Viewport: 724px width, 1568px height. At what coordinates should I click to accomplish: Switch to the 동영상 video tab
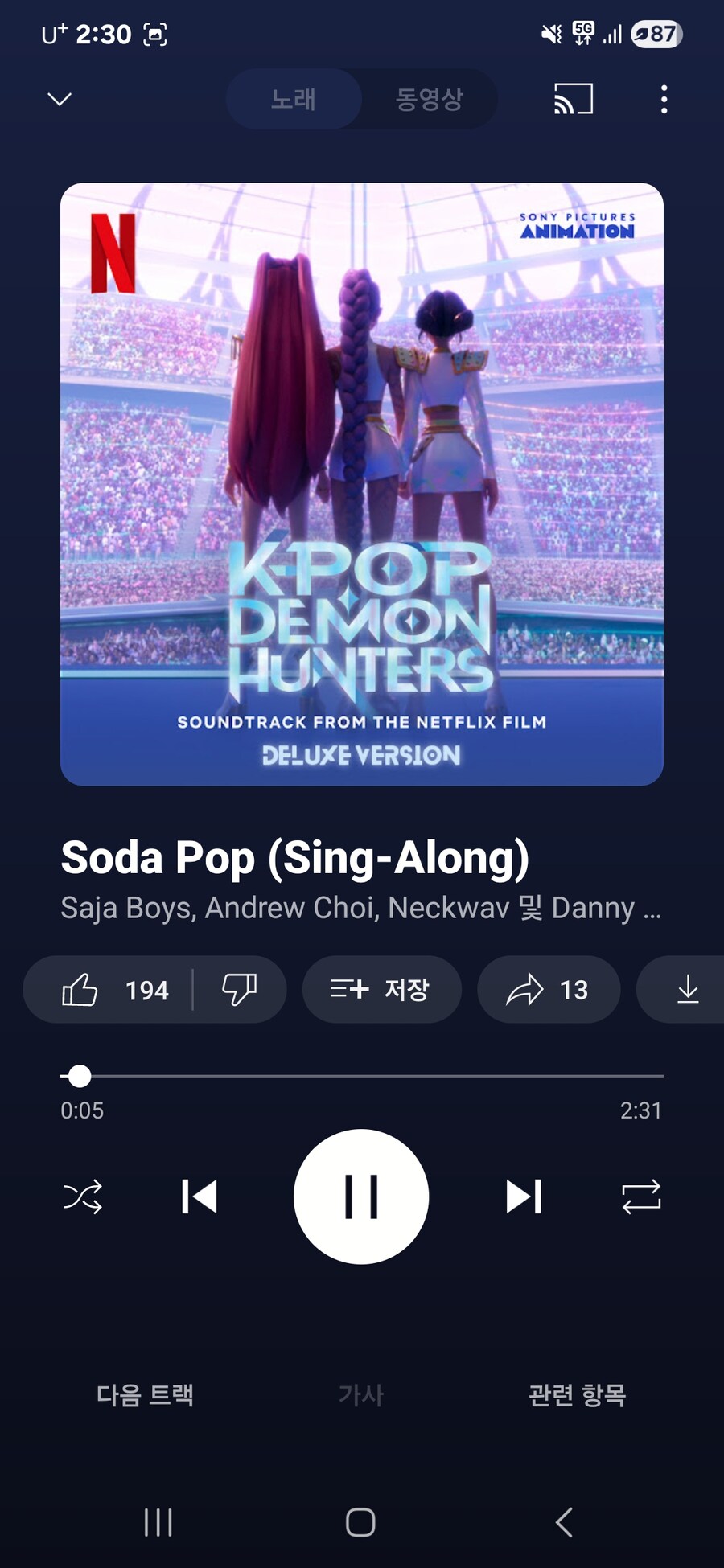(429, 99)
